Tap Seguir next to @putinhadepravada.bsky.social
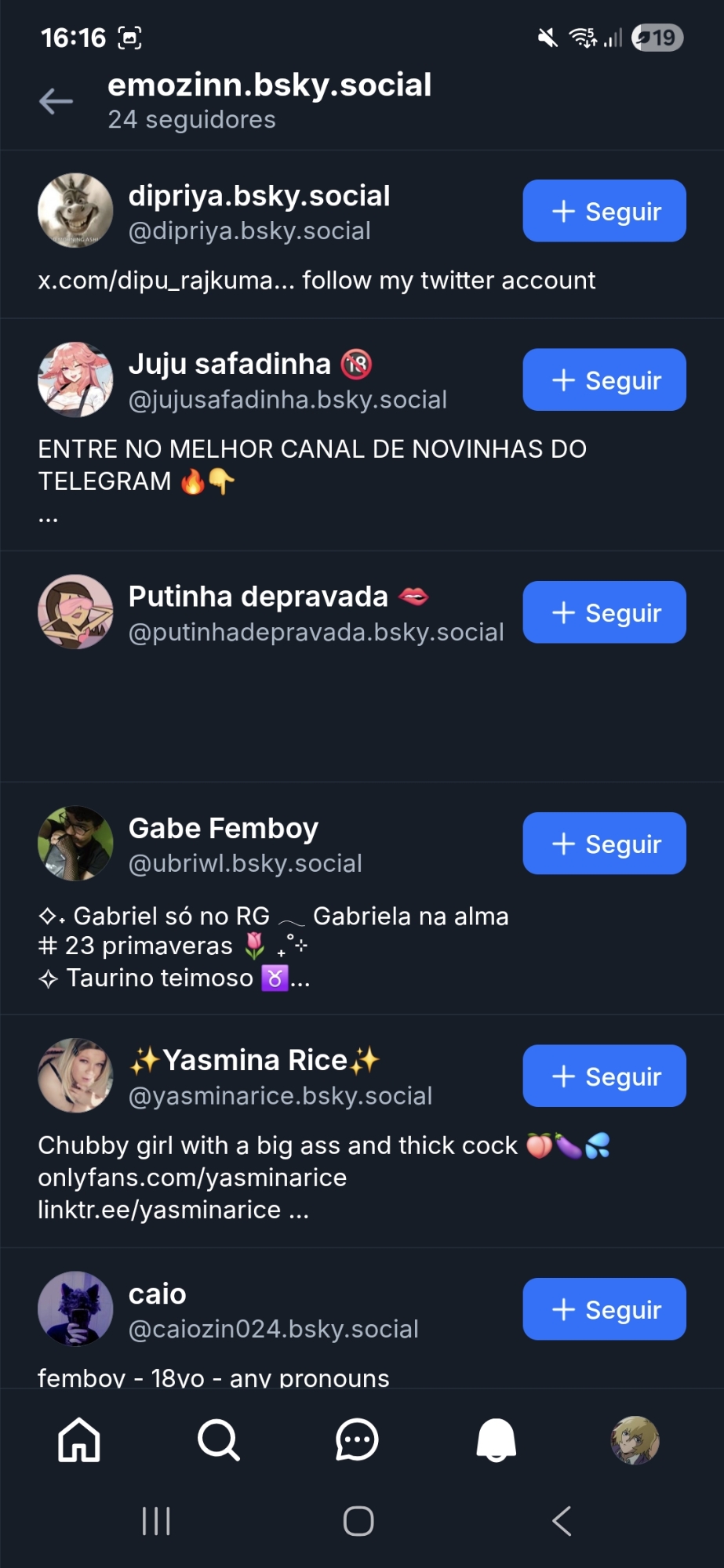Viewport: 724px width, 1568px height. coord(604,612)
